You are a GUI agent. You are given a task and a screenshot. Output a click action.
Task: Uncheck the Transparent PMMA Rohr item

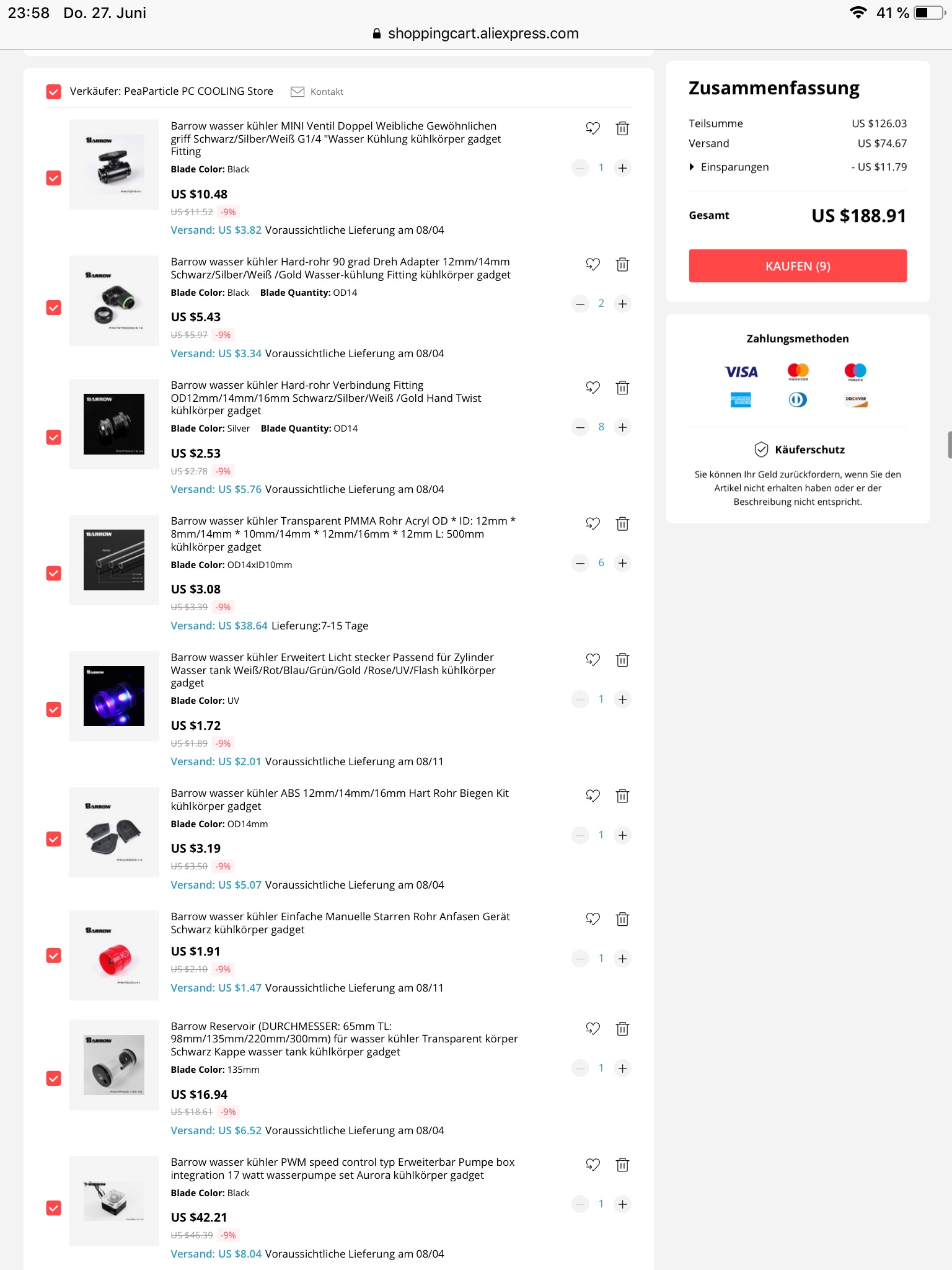click(54, 573)
